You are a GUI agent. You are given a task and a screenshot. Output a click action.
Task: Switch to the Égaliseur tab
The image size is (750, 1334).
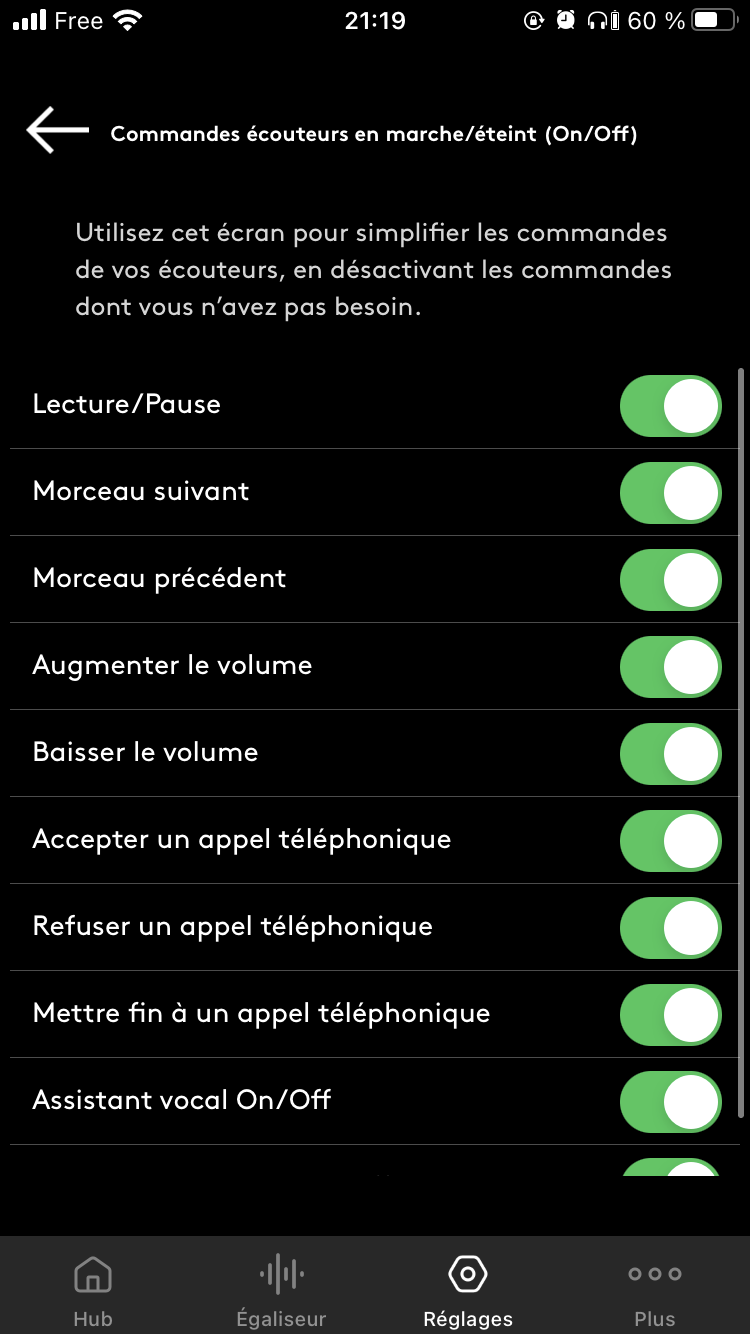(x=281, y=1288)
